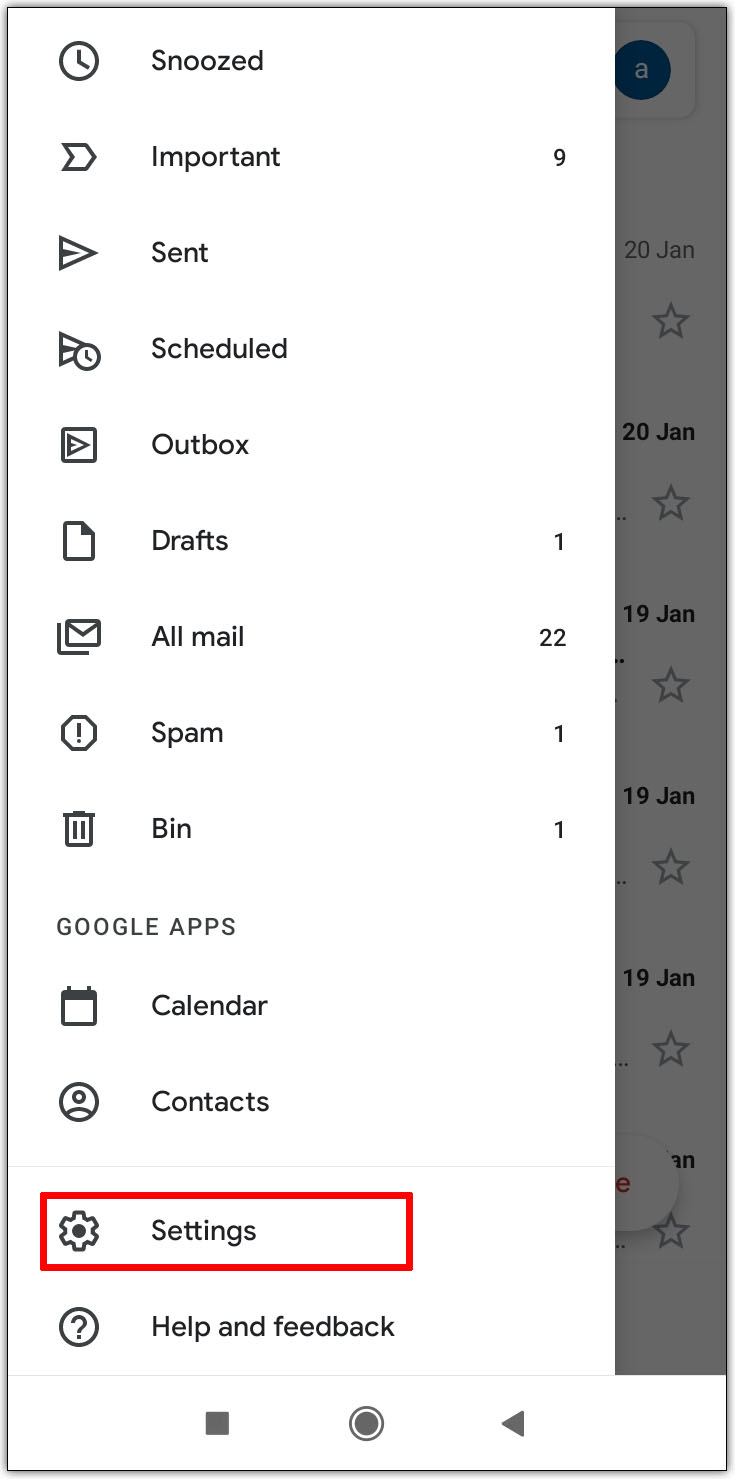The height and width of the screenshot is (1479, 735).
Task: Tap the system back button
Action: (513, 1423)
